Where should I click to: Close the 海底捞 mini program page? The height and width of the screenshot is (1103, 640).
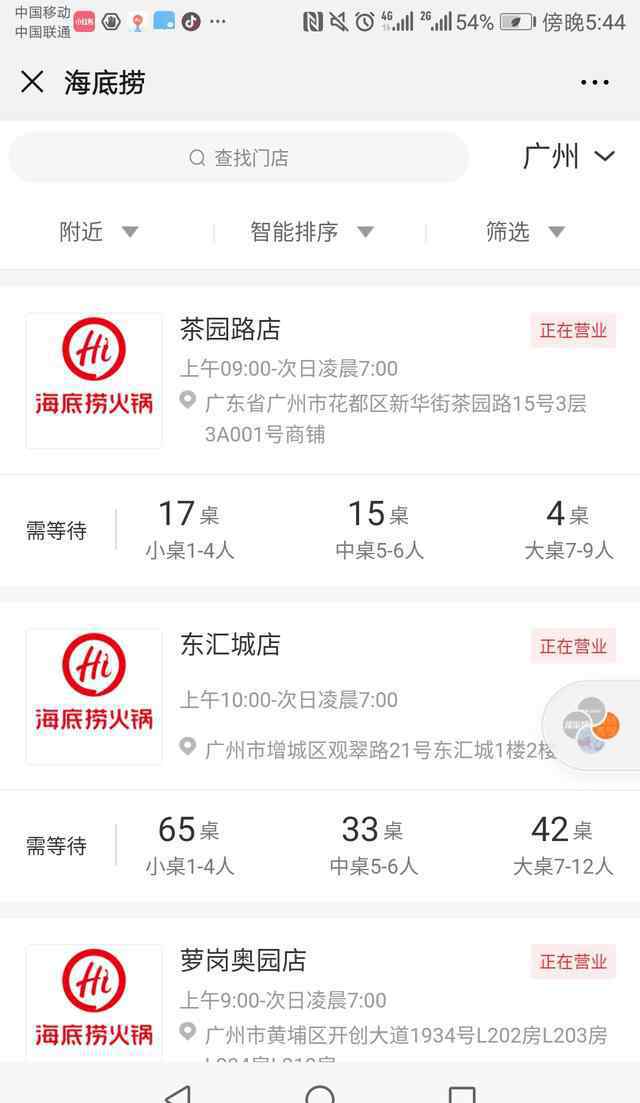(x=32, y=82)
